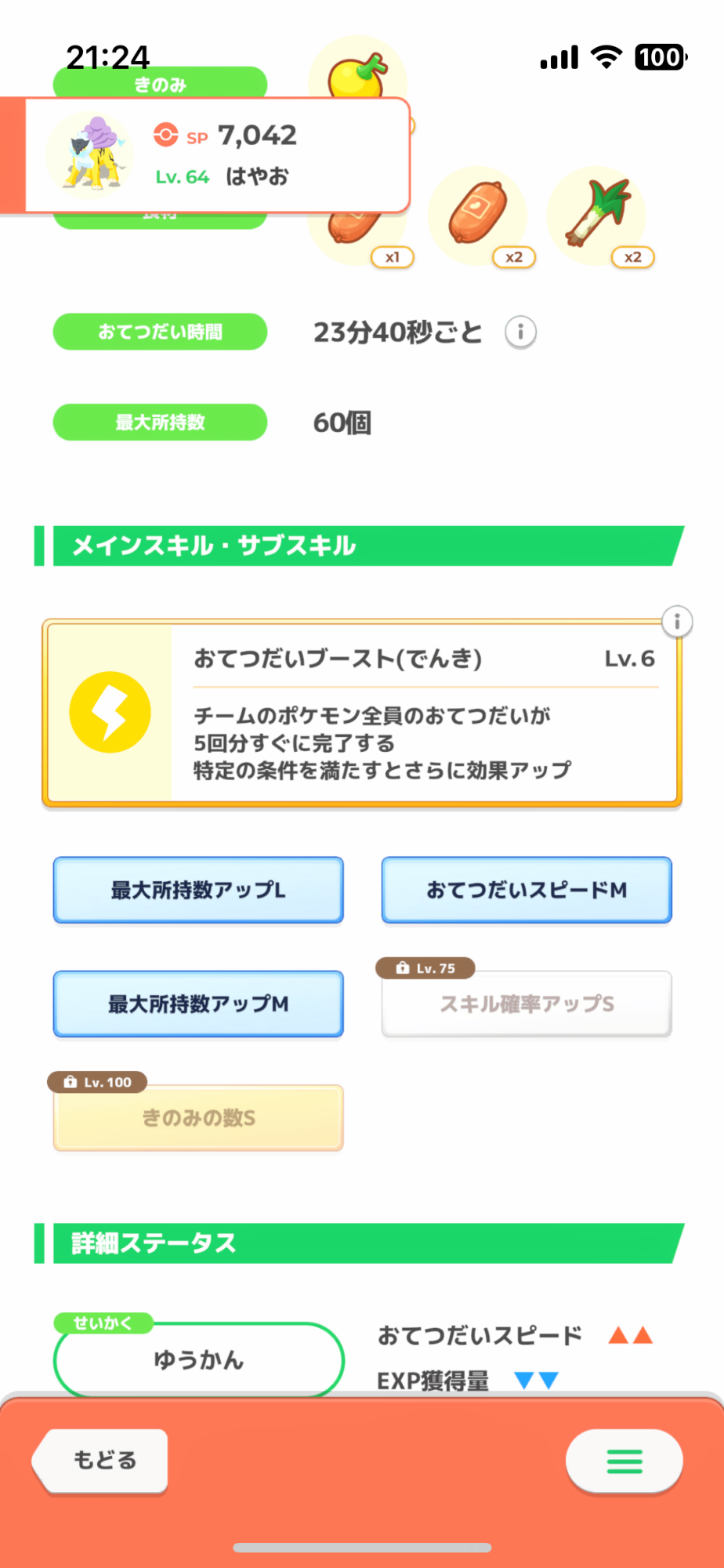Tap locked きのみの数S sub skill
The image size is (724, 1568).
(198, 1118)
